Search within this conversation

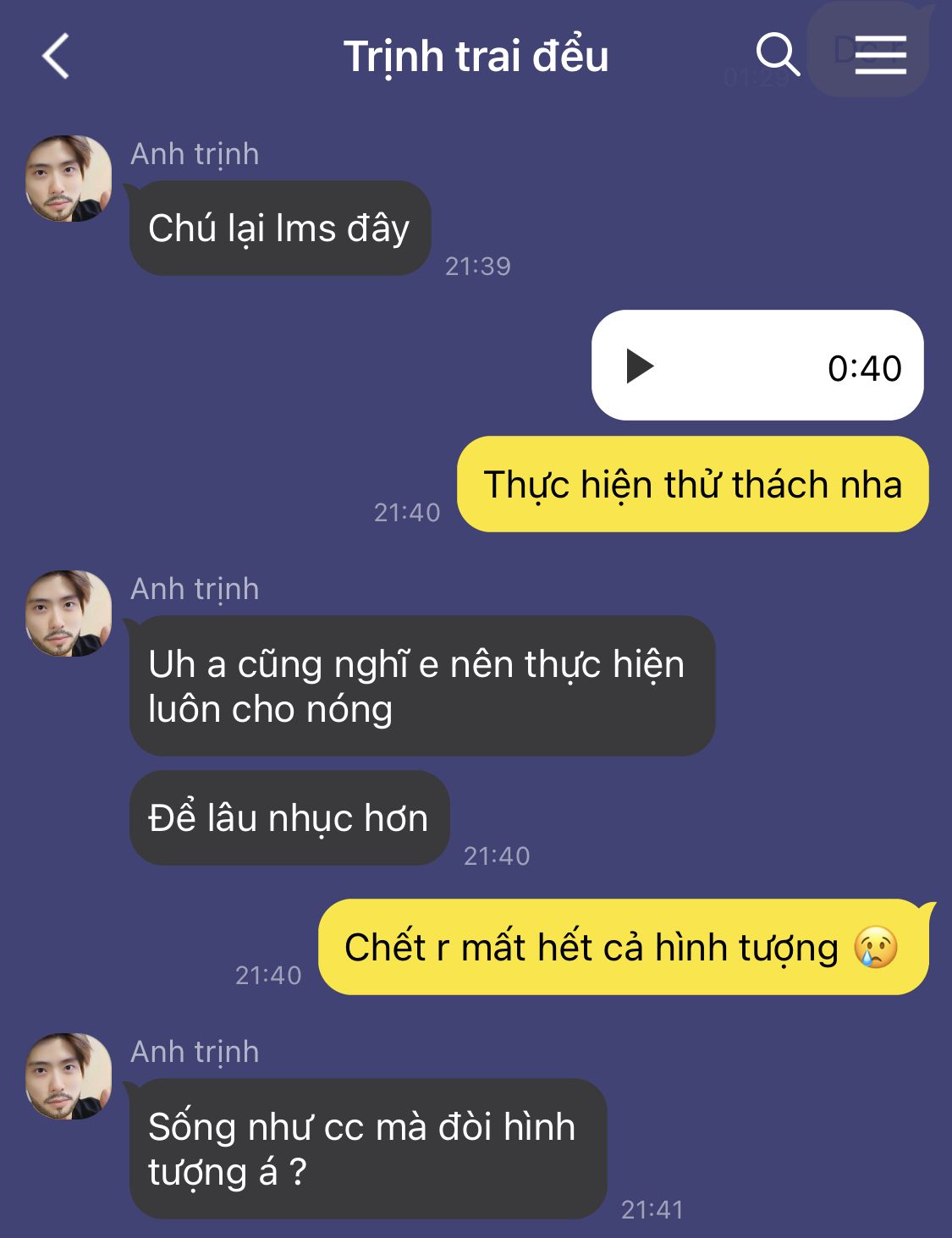777,56
